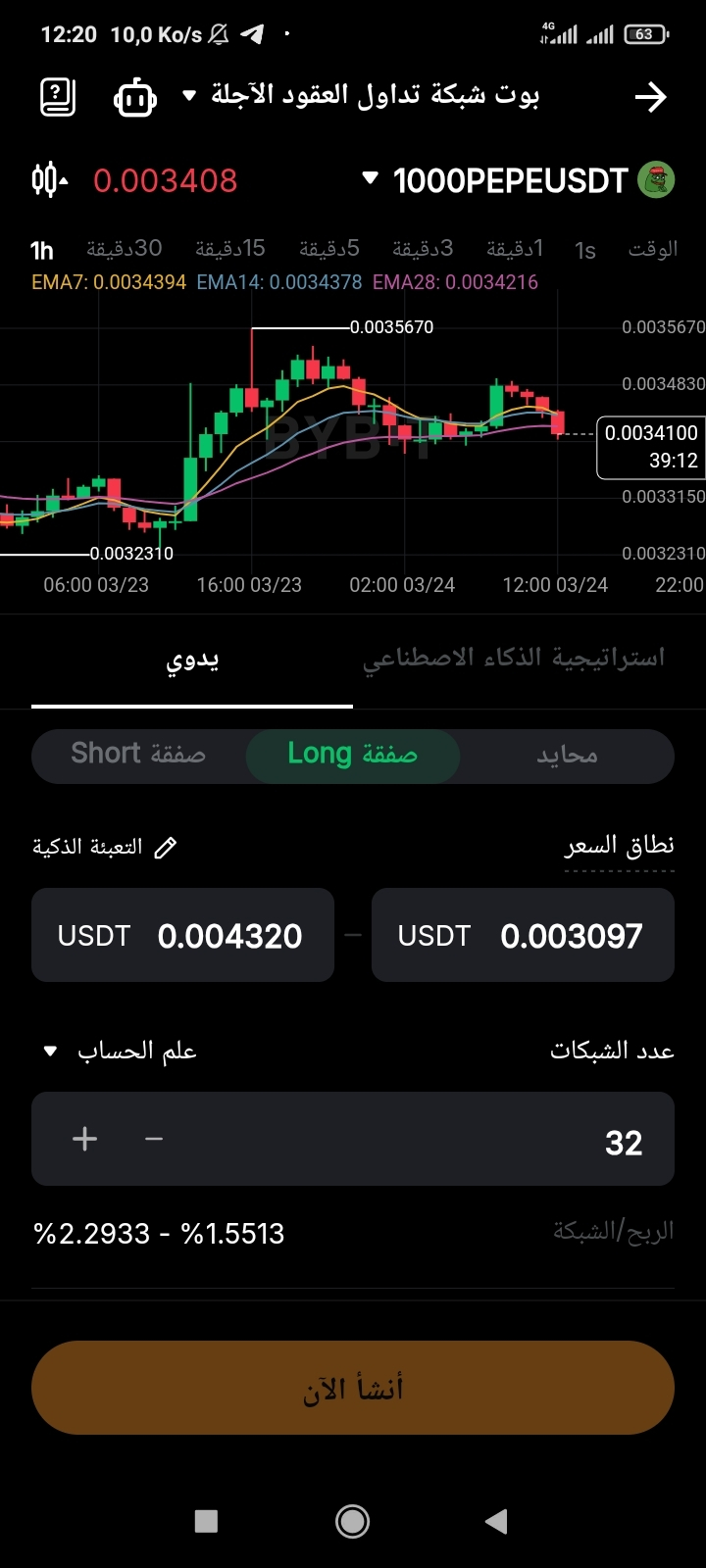This screenshot has width=706, height=1568.
Task: Increase the grid count with plus
Action: tap(85, 1139)
